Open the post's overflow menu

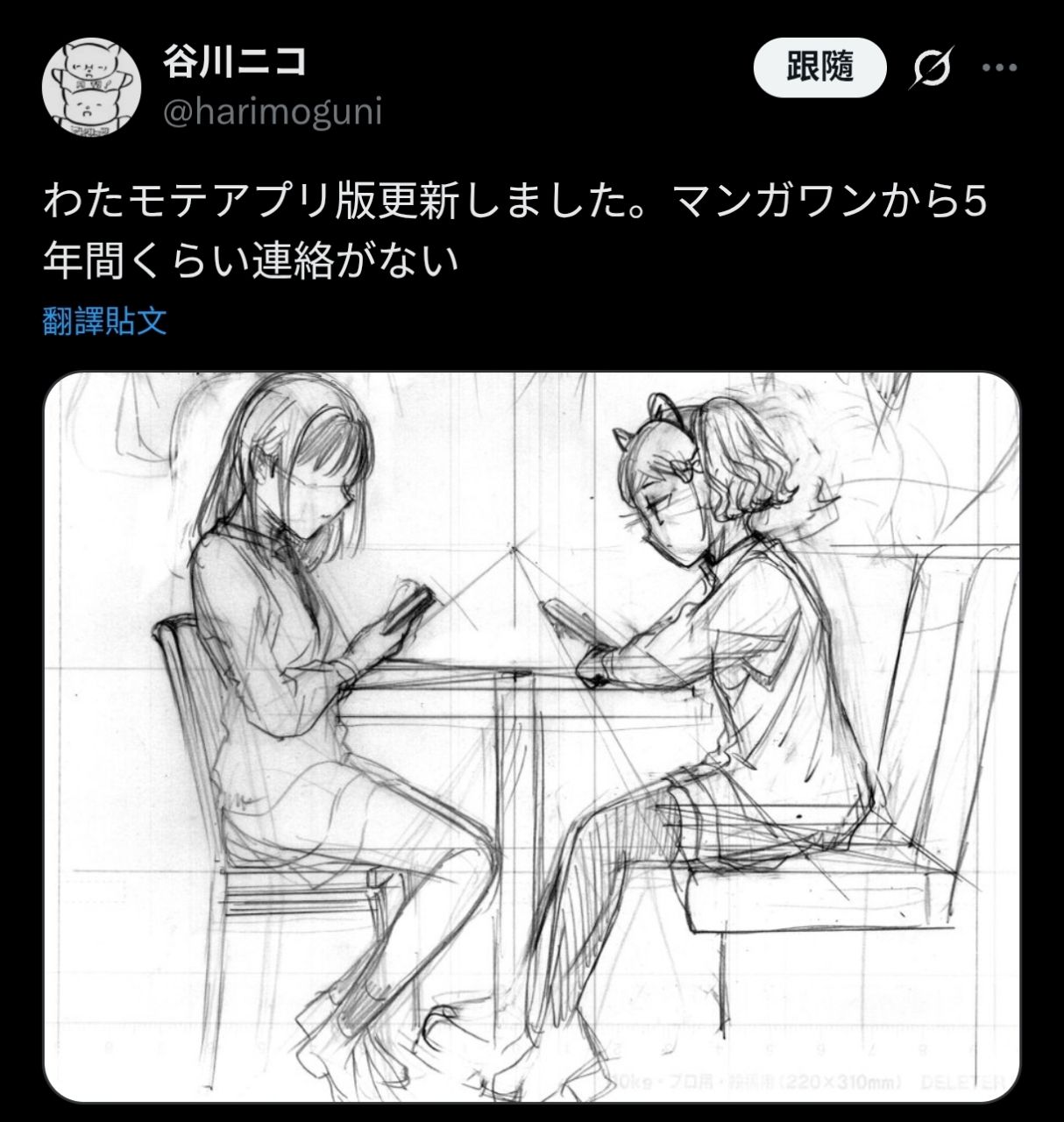tap(999, 67)
